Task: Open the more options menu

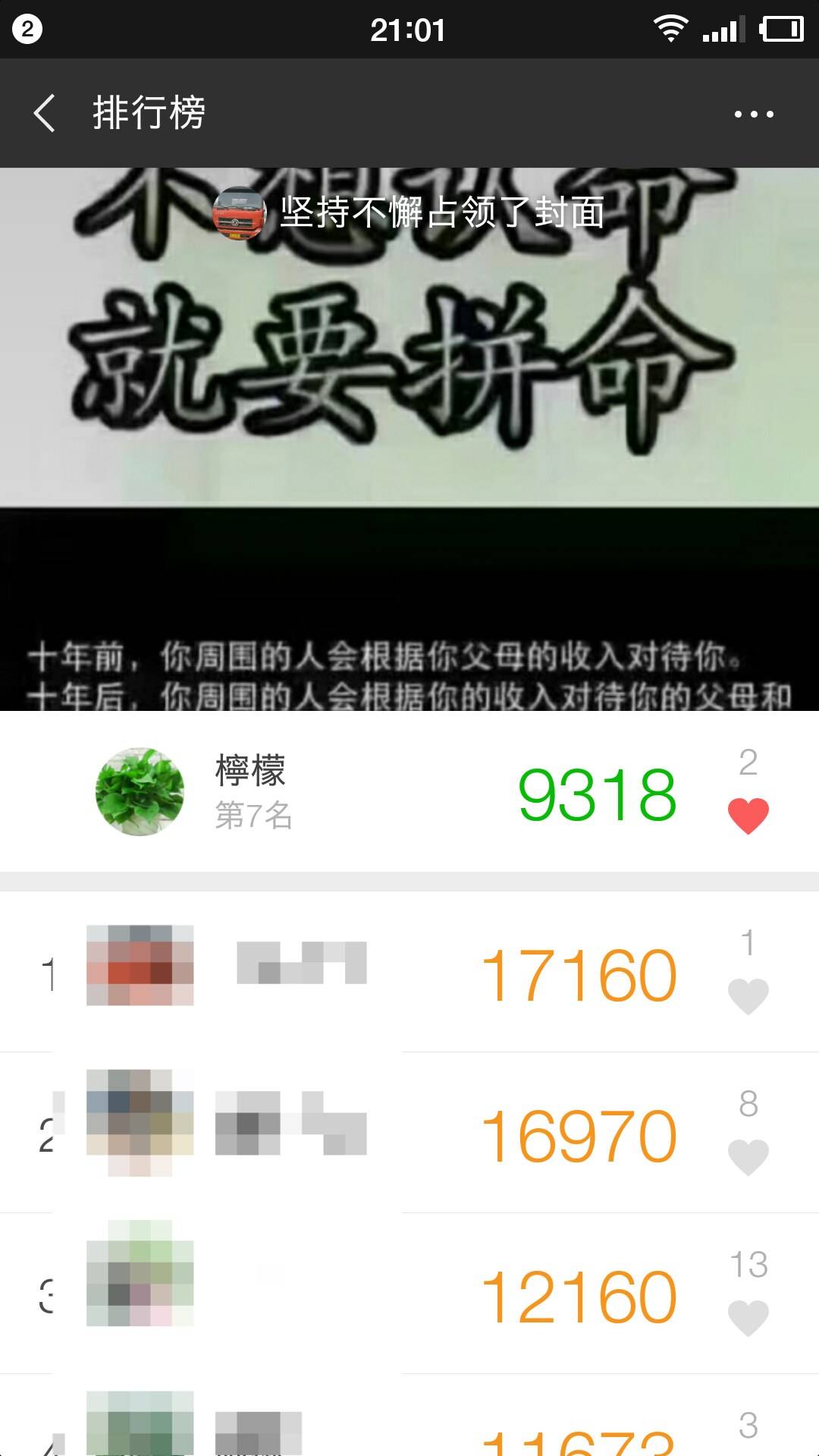Action: [753, 114]
